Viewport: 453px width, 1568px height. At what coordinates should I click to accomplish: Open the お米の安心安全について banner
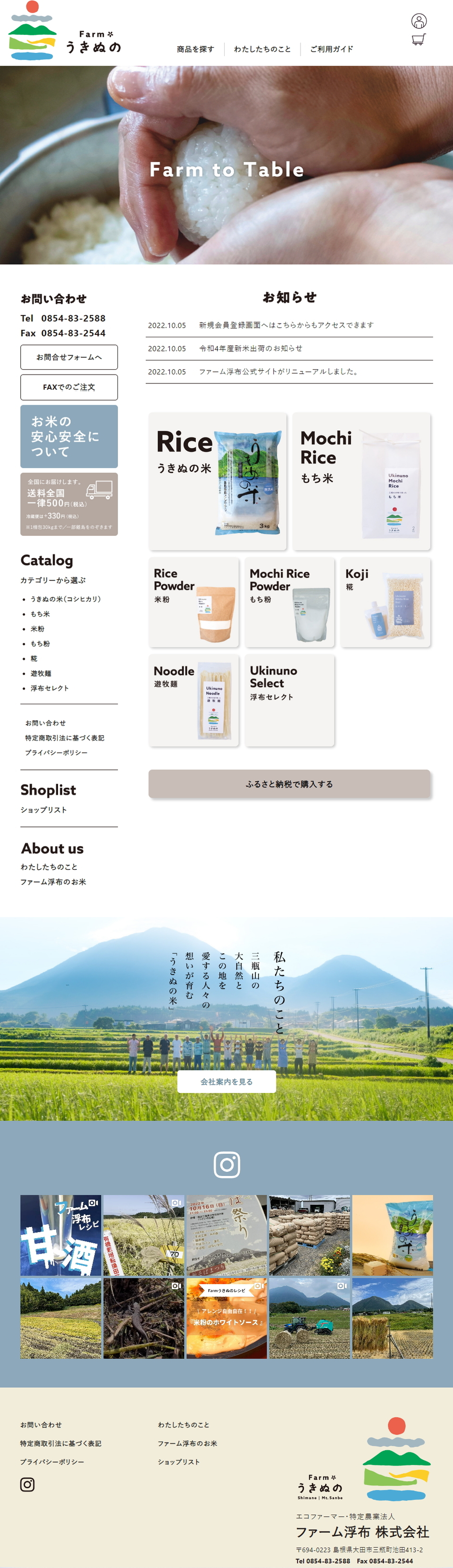(69, 436)
